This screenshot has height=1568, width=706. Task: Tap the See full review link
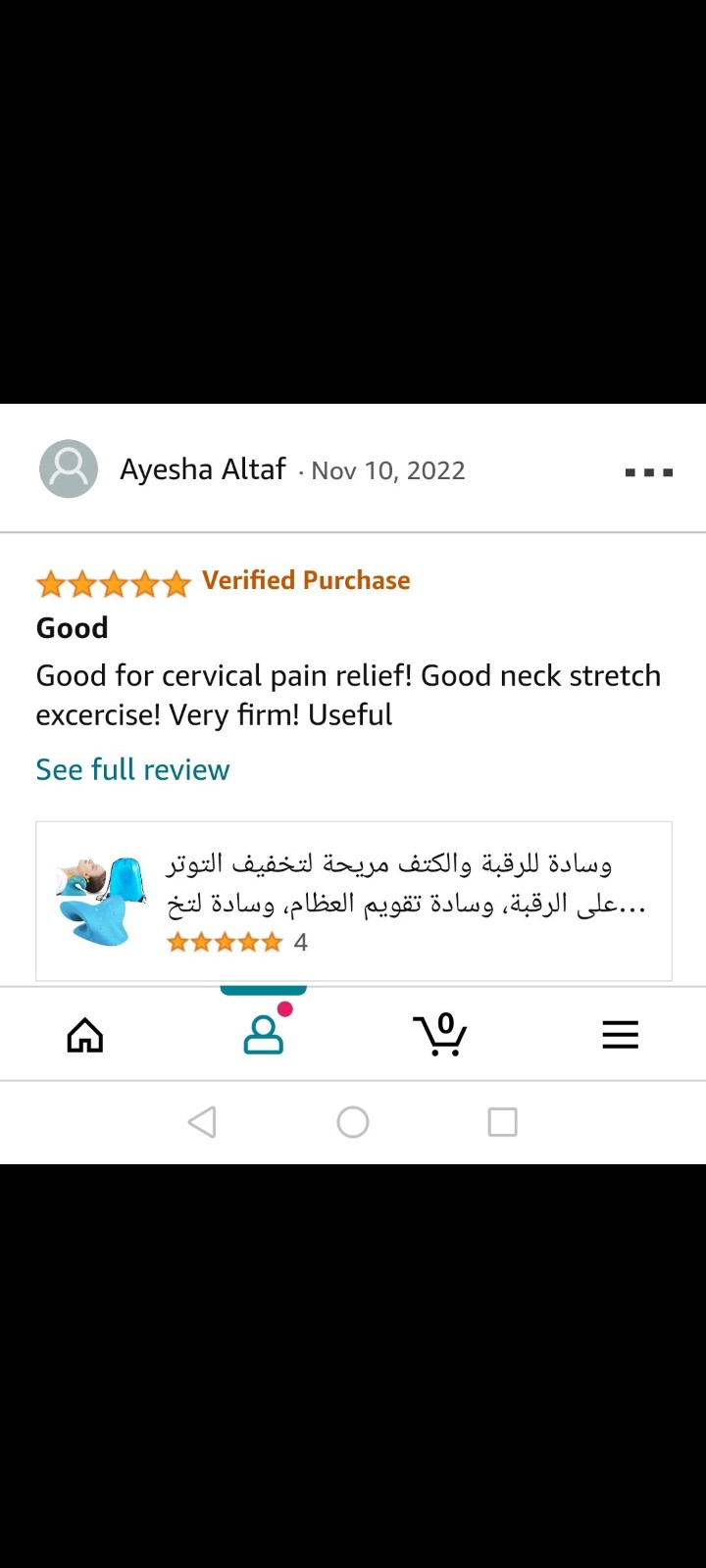tap(132, 769)
